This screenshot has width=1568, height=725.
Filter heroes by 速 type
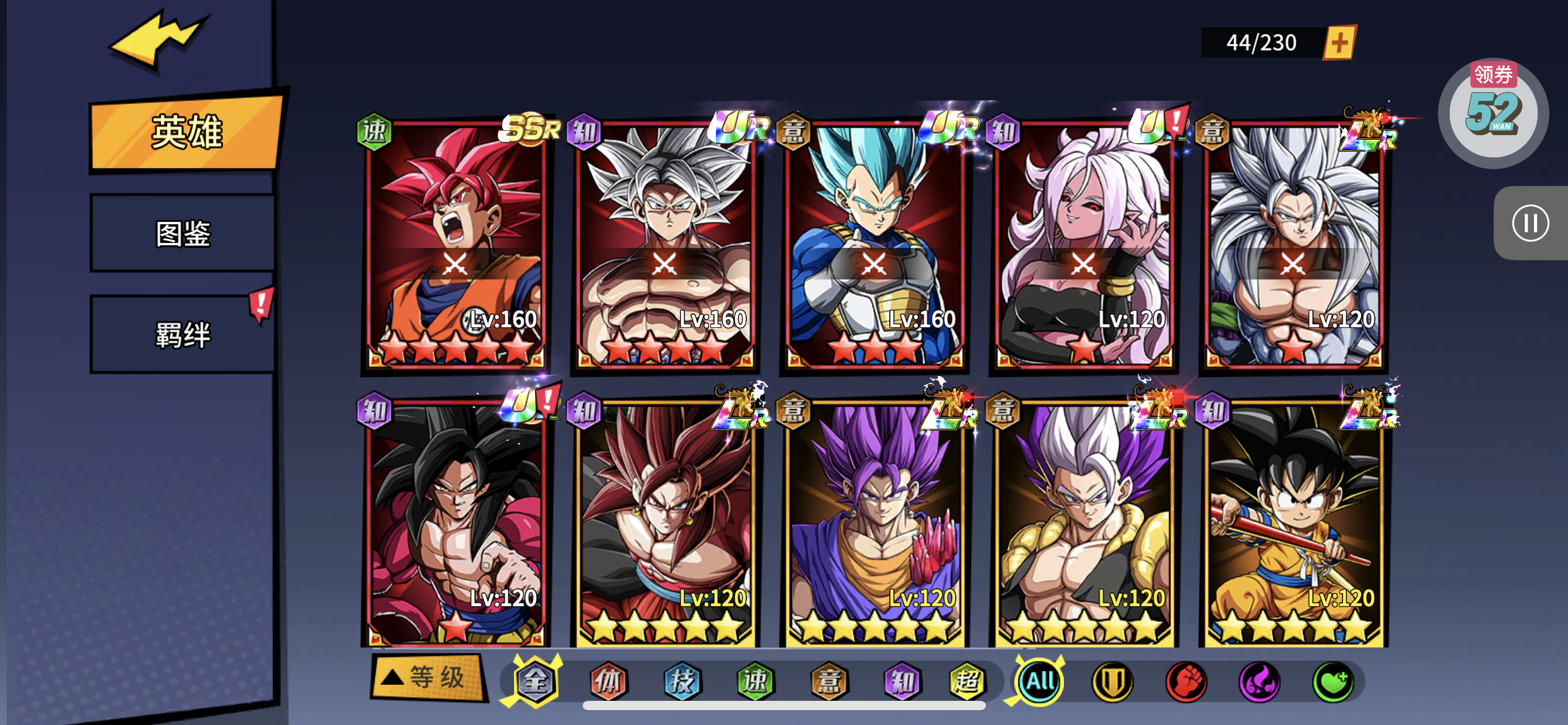[x=755, y=682]
